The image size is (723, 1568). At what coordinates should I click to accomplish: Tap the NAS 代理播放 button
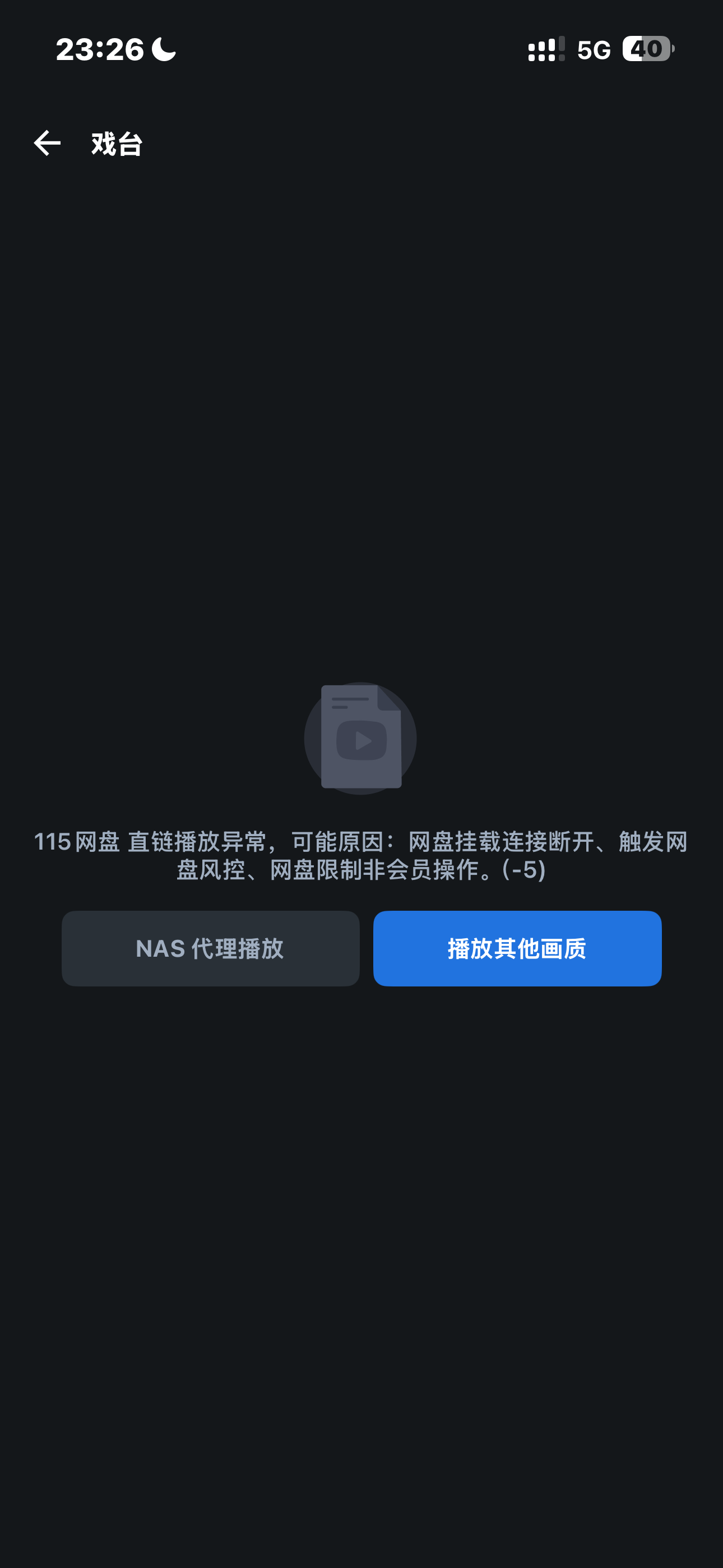(x=211, y=948)
